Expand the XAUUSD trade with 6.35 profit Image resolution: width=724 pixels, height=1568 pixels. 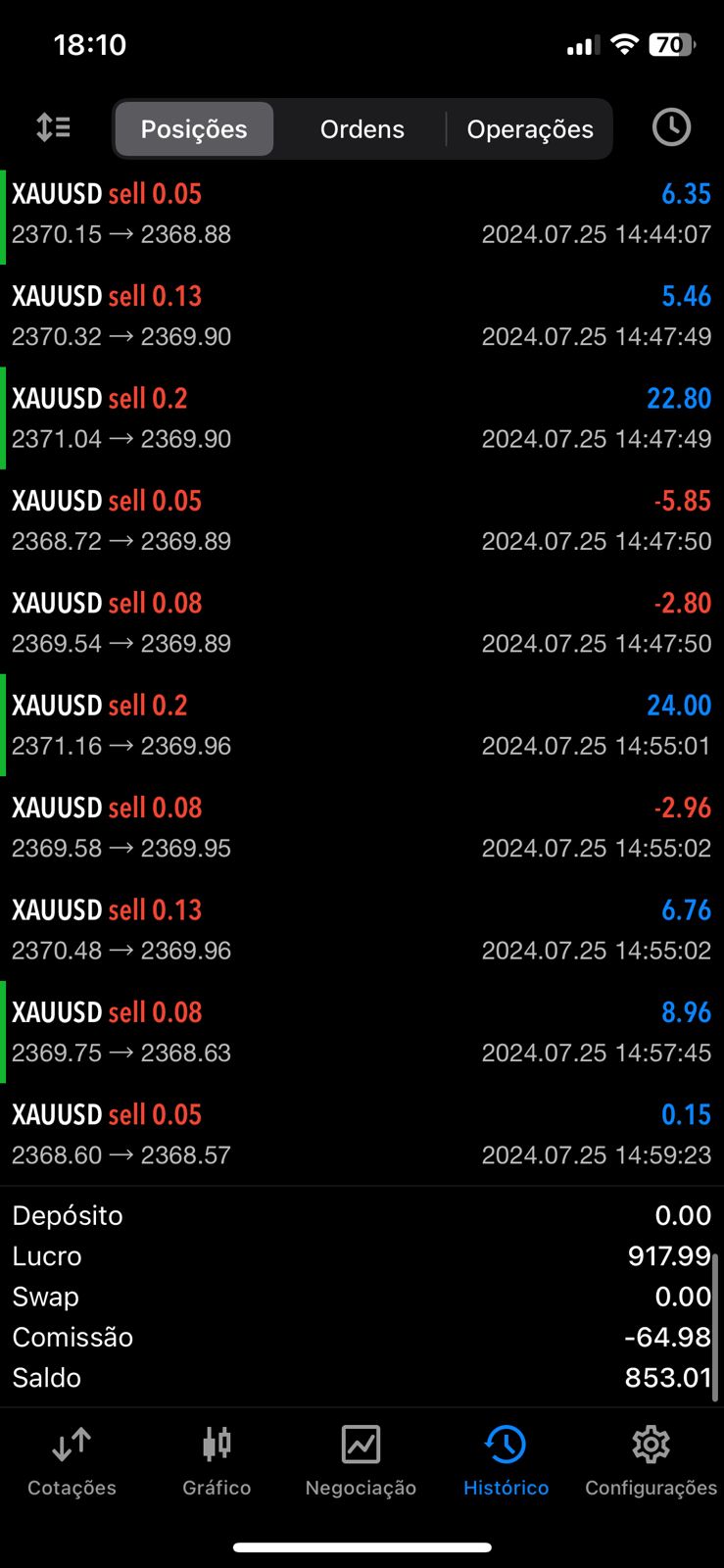click(362, 214)
